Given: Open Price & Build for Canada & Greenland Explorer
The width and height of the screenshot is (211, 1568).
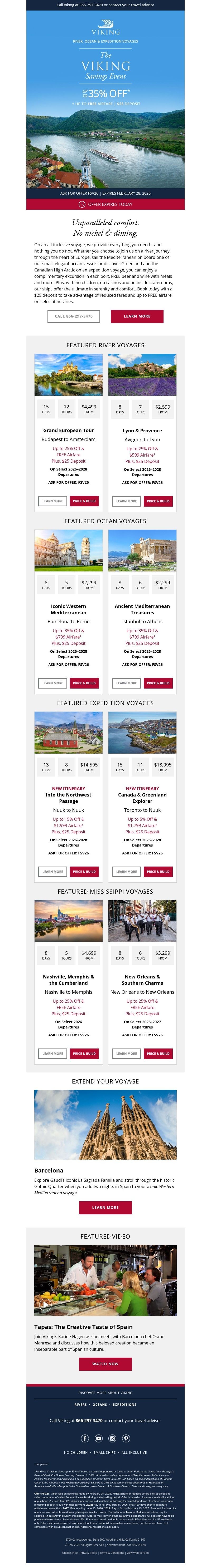Looking at the screenshot, I should tap(158, 872).
